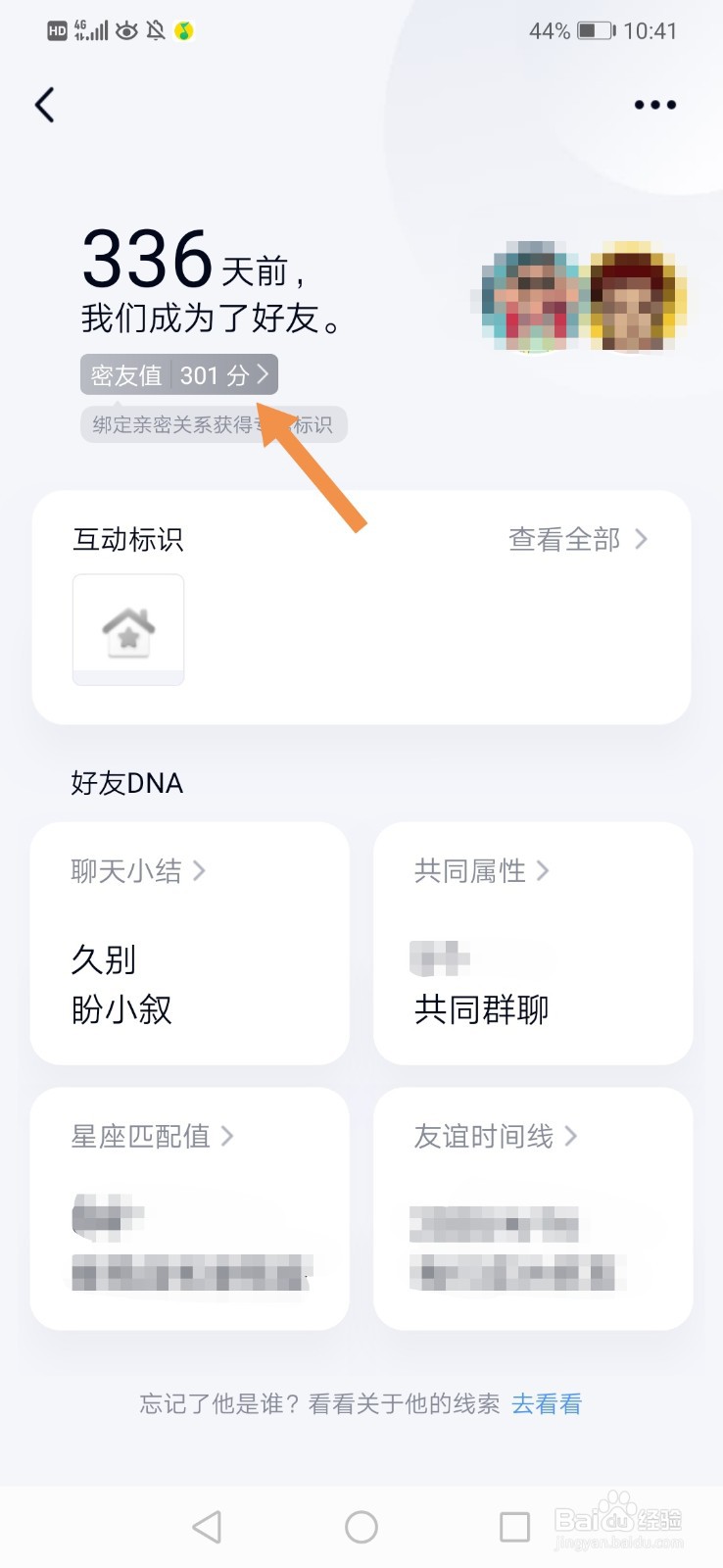723x1568 pixels.
Task: Tap the recent apps square navigation key
Action: coord(513,1526)
